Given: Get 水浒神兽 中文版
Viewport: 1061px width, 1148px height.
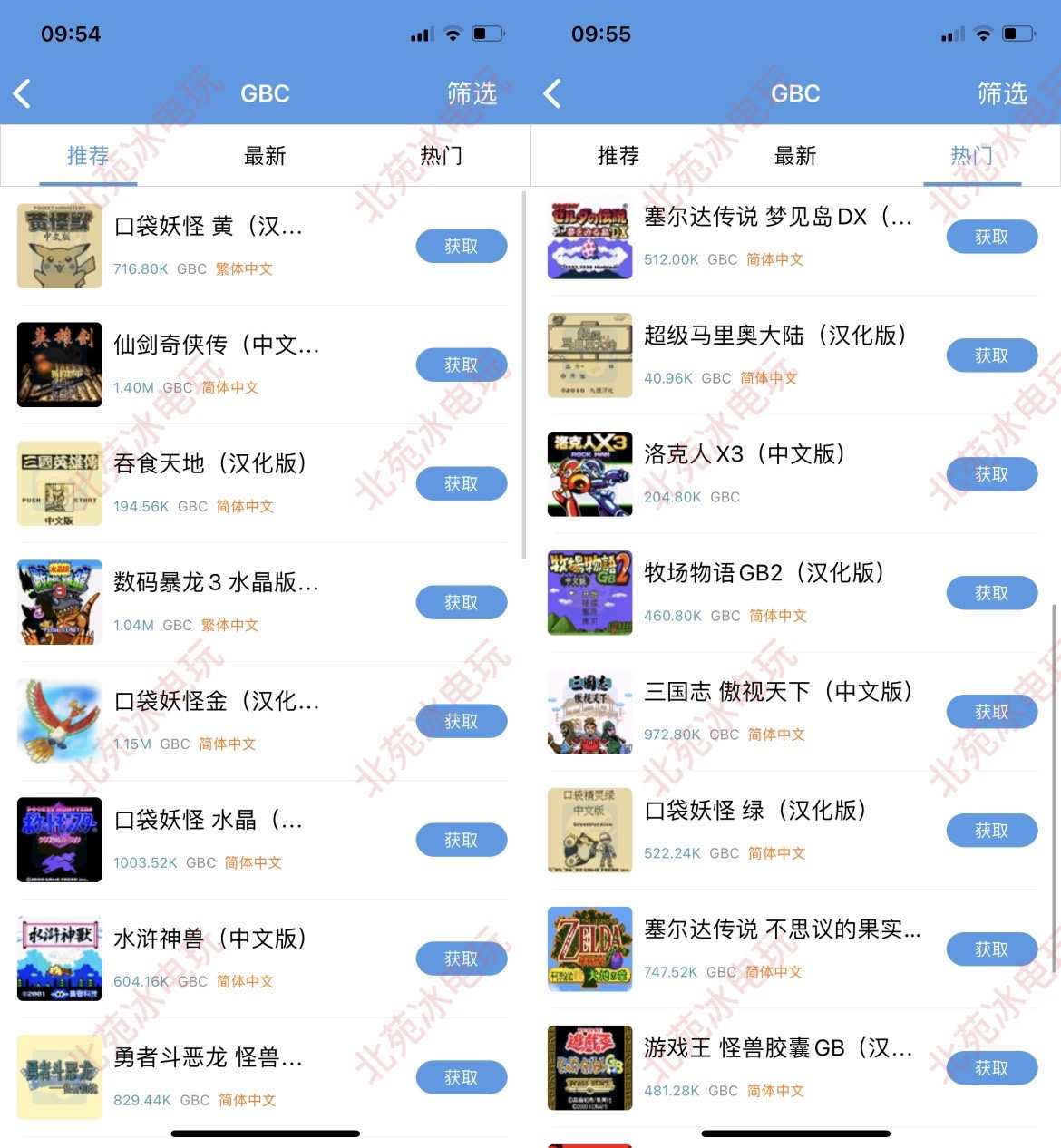Looking at the screenshot, I should coord(461,958).
